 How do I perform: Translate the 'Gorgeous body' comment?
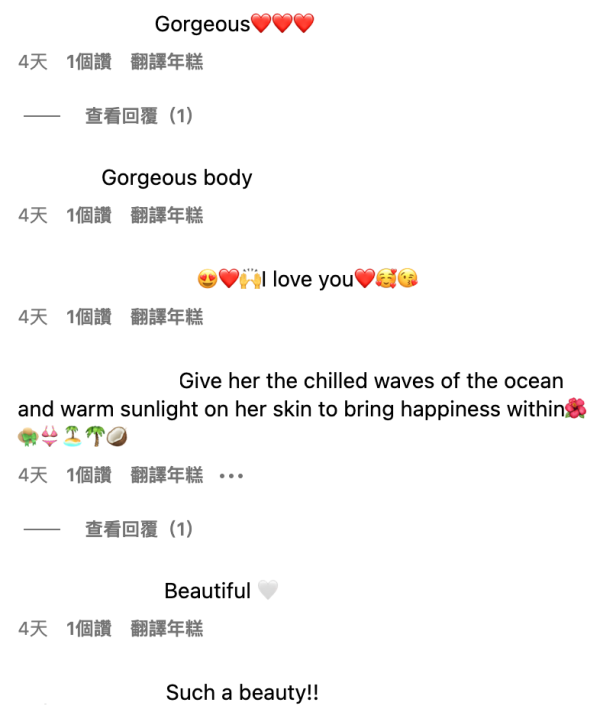tap(166, 215)
